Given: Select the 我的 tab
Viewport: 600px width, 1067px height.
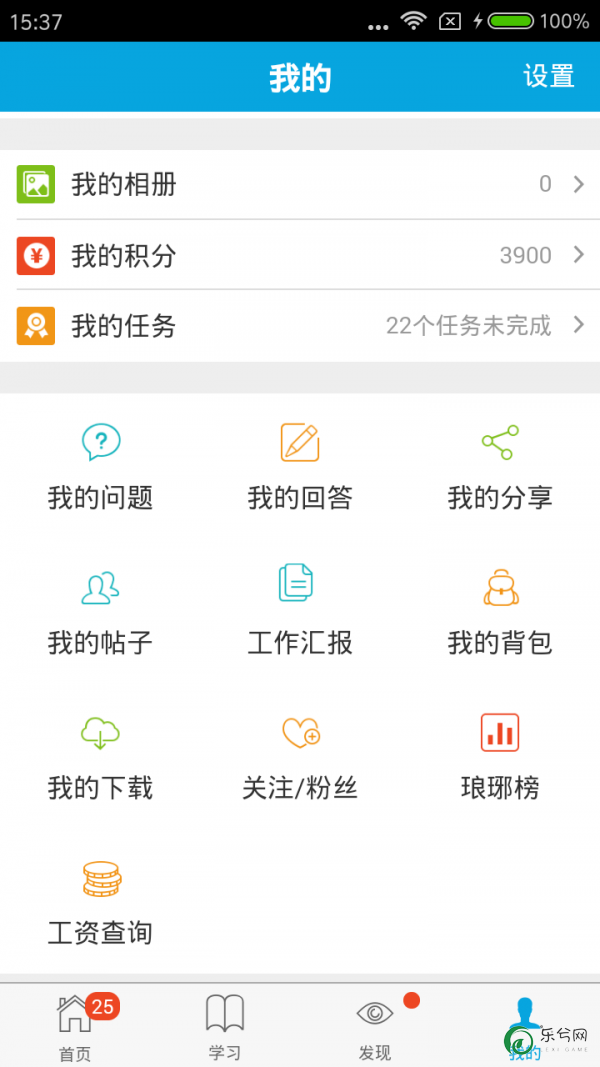Looking at the screenshot, I should tap(524, 1026).
